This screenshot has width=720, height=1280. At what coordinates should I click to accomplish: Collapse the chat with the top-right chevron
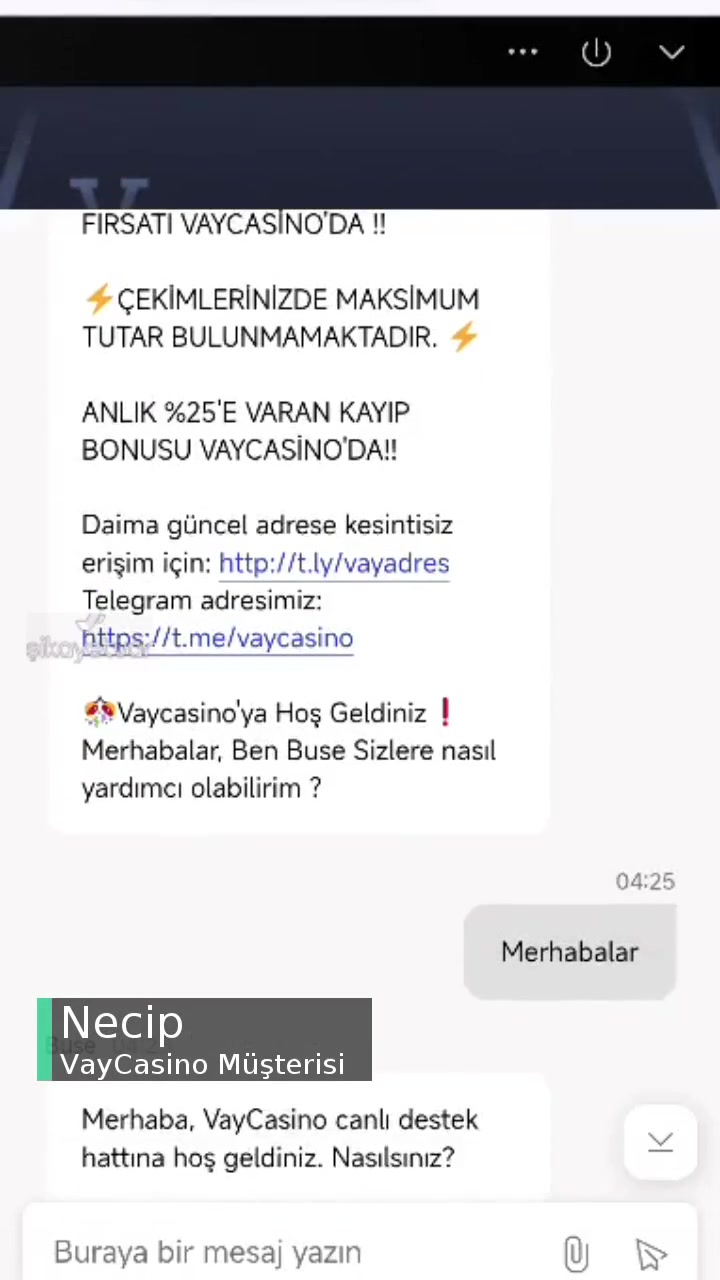672,52
